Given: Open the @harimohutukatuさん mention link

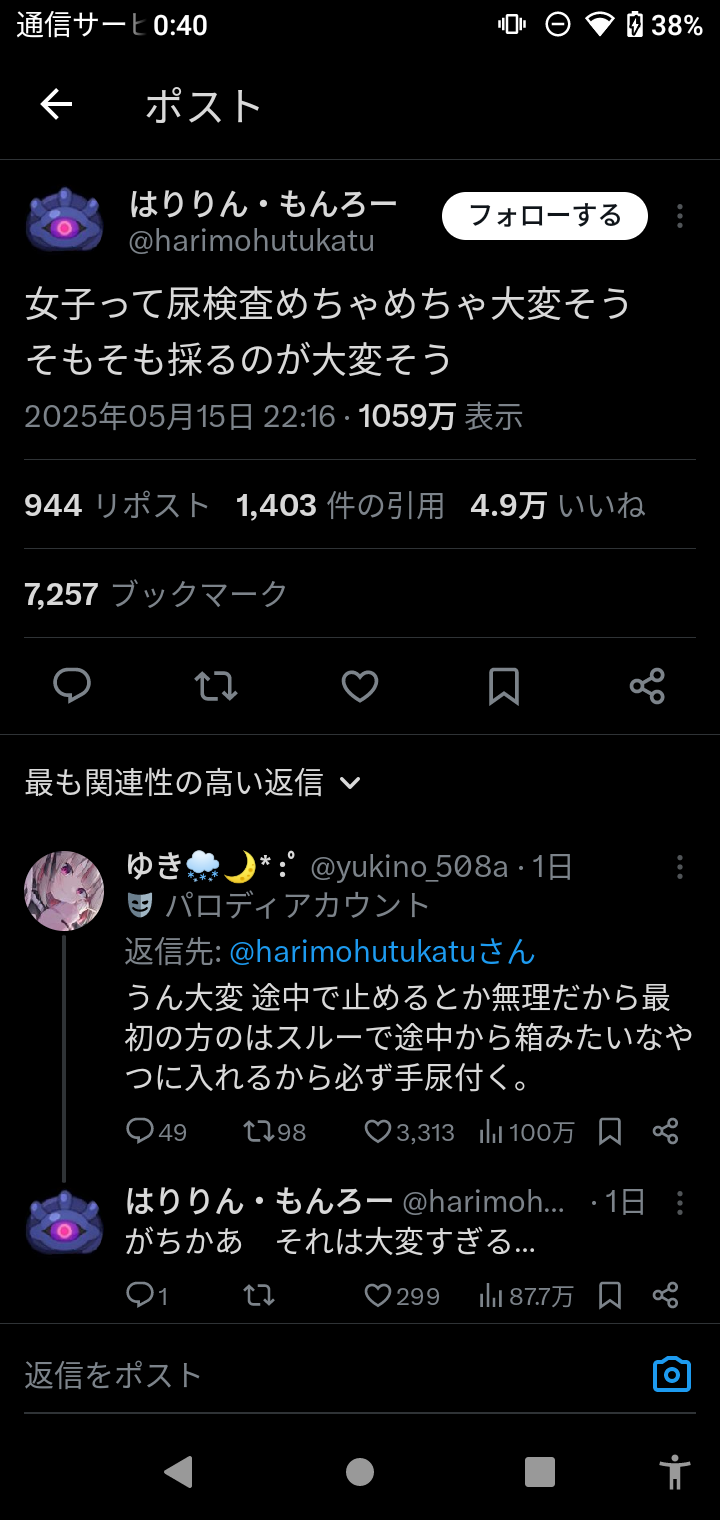Looking at the screenshot, I should point(382,951).
